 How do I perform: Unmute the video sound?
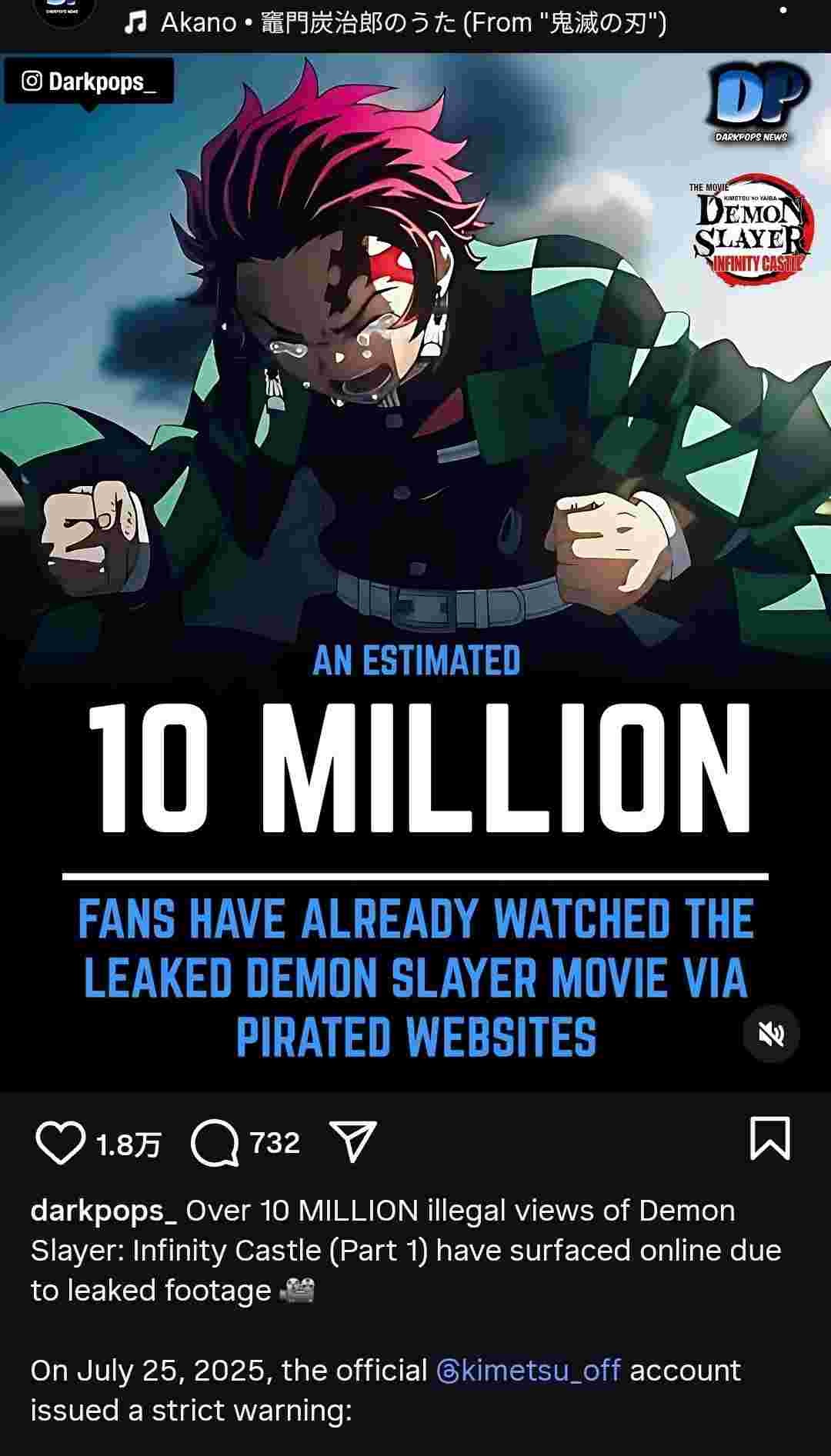[x=771, y=1034]
